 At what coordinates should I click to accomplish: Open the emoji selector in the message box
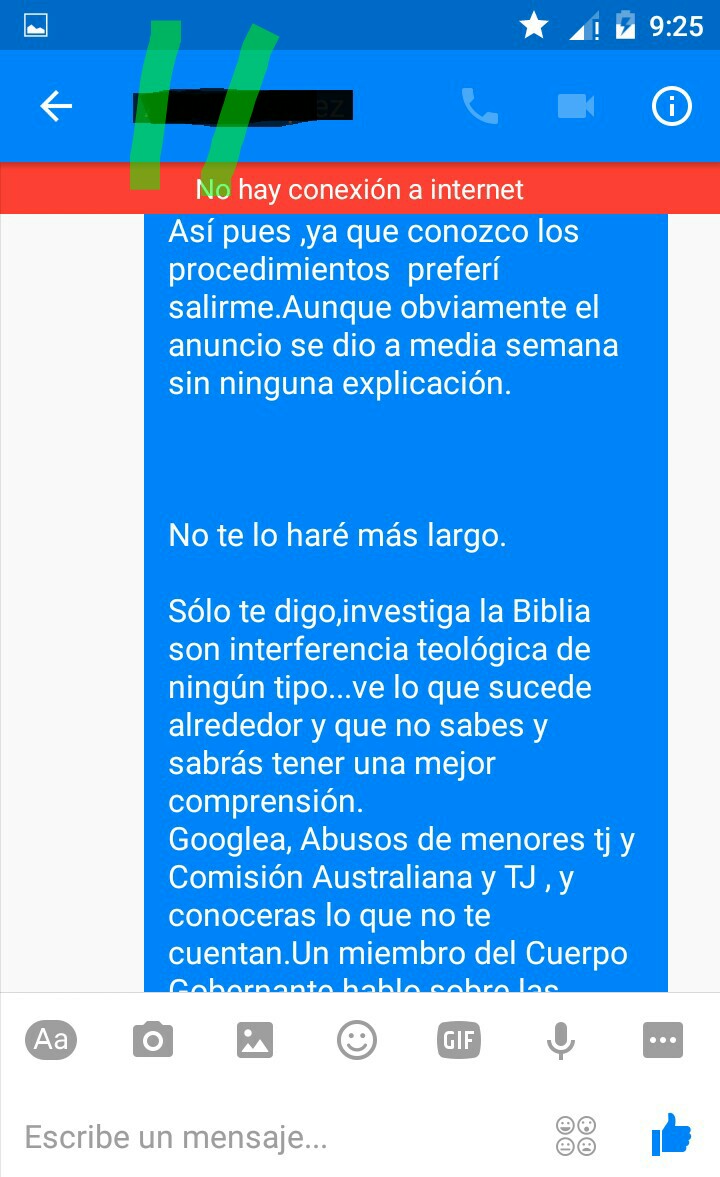(576, 1136)
